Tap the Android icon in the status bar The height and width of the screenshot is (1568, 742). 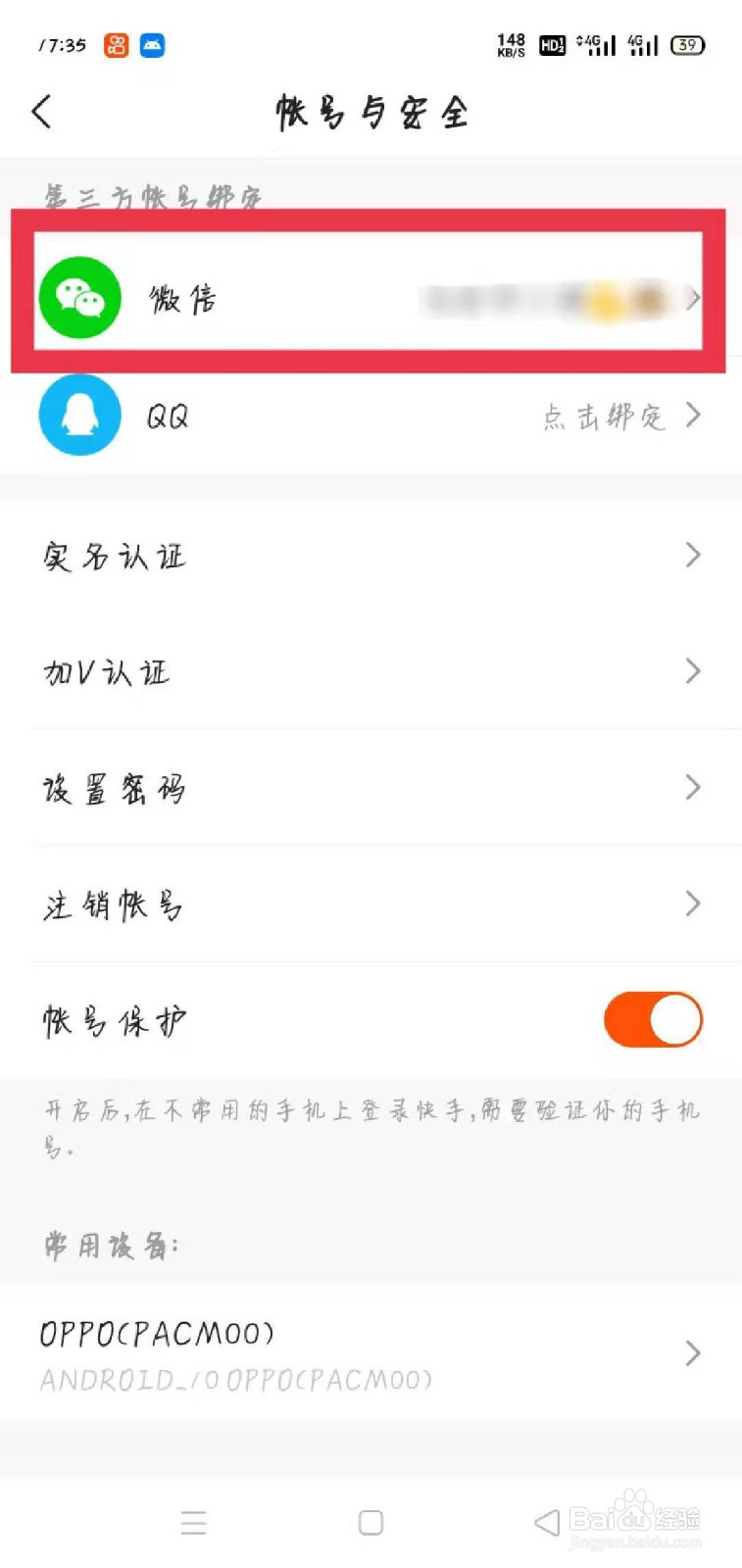tap(152, 45)
